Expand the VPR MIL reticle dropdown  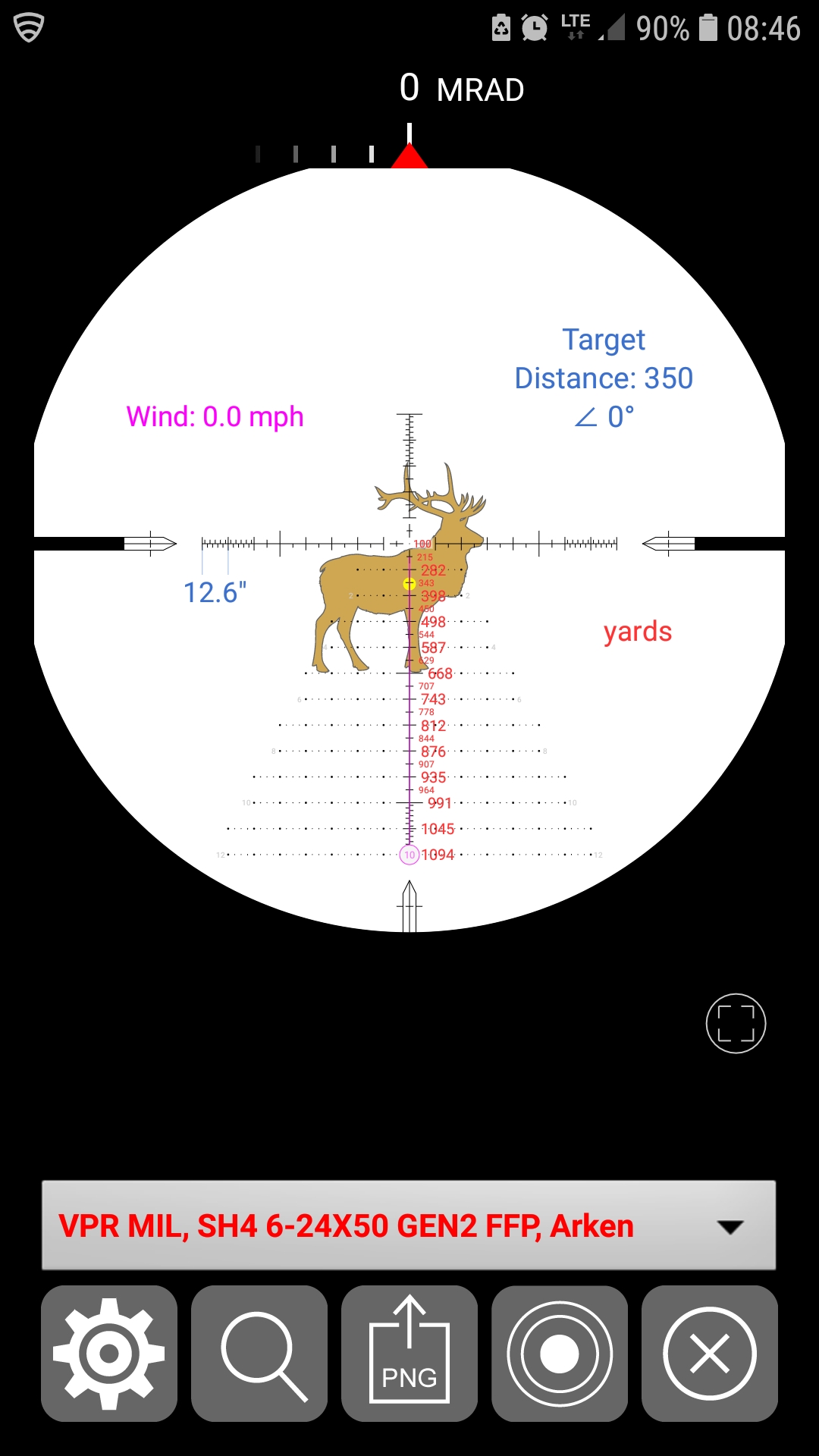(409, 1225)
